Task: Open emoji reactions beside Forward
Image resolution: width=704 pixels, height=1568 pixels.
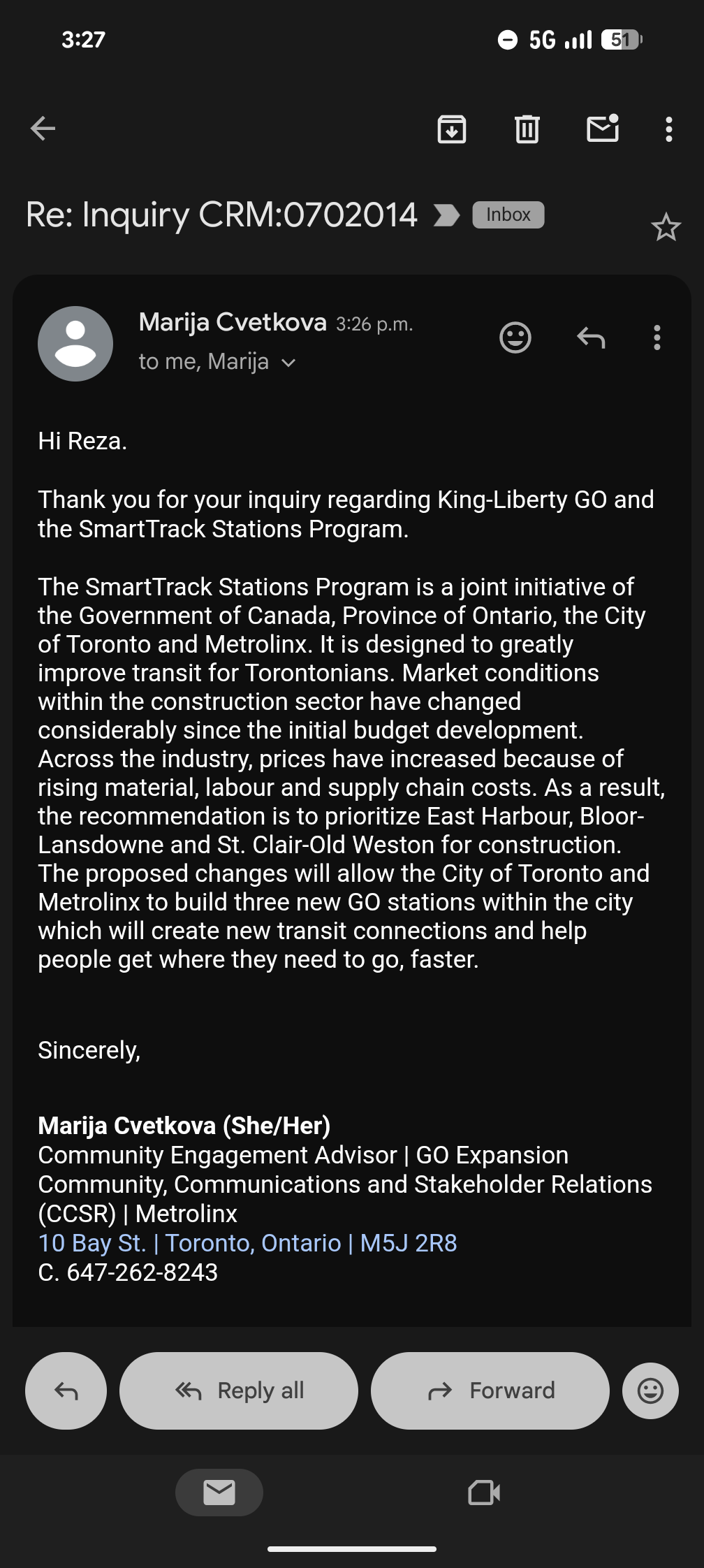Action: point(650,1391)
